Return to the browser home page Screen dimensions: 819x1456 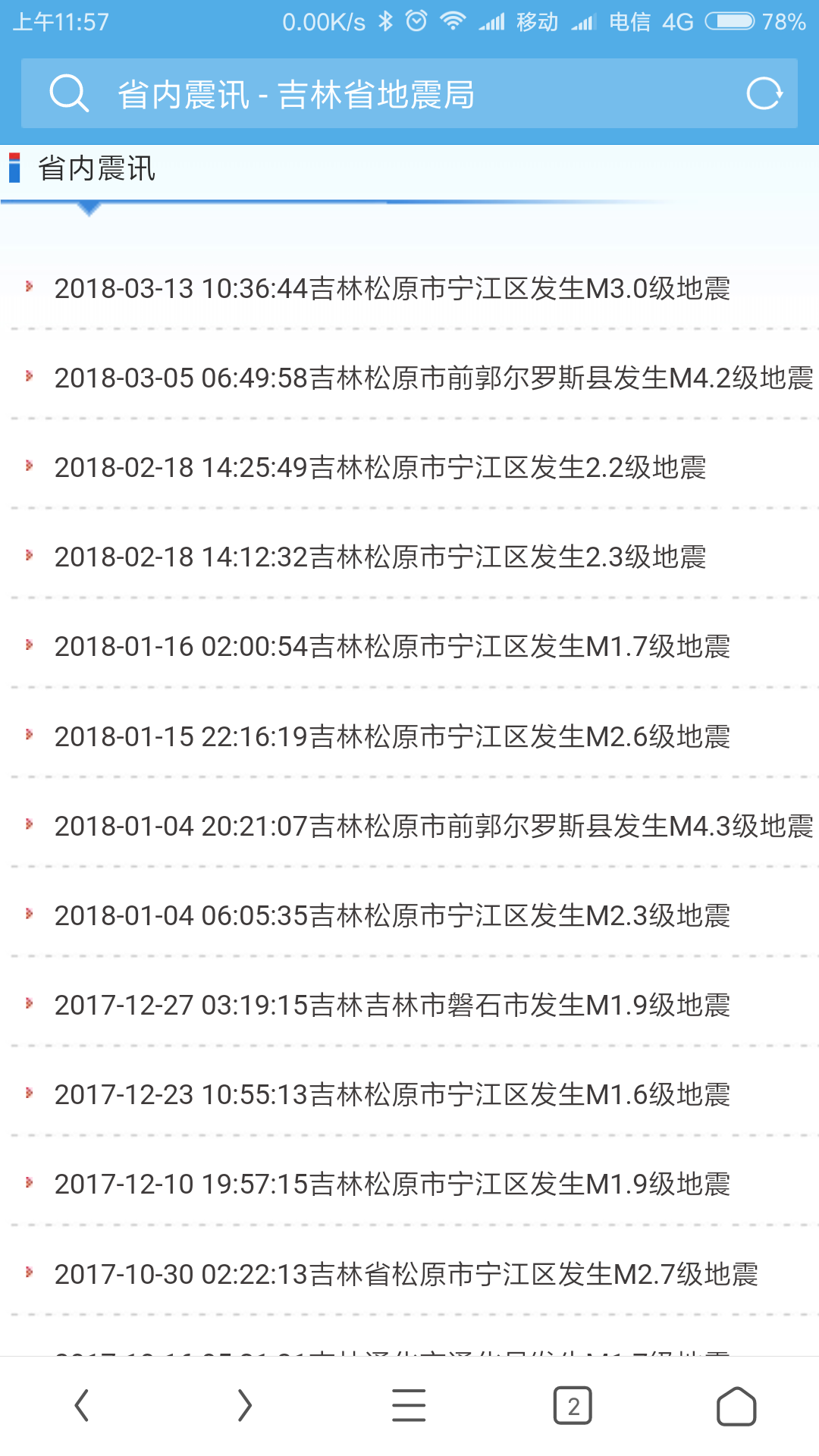[x=736, y=1405]
